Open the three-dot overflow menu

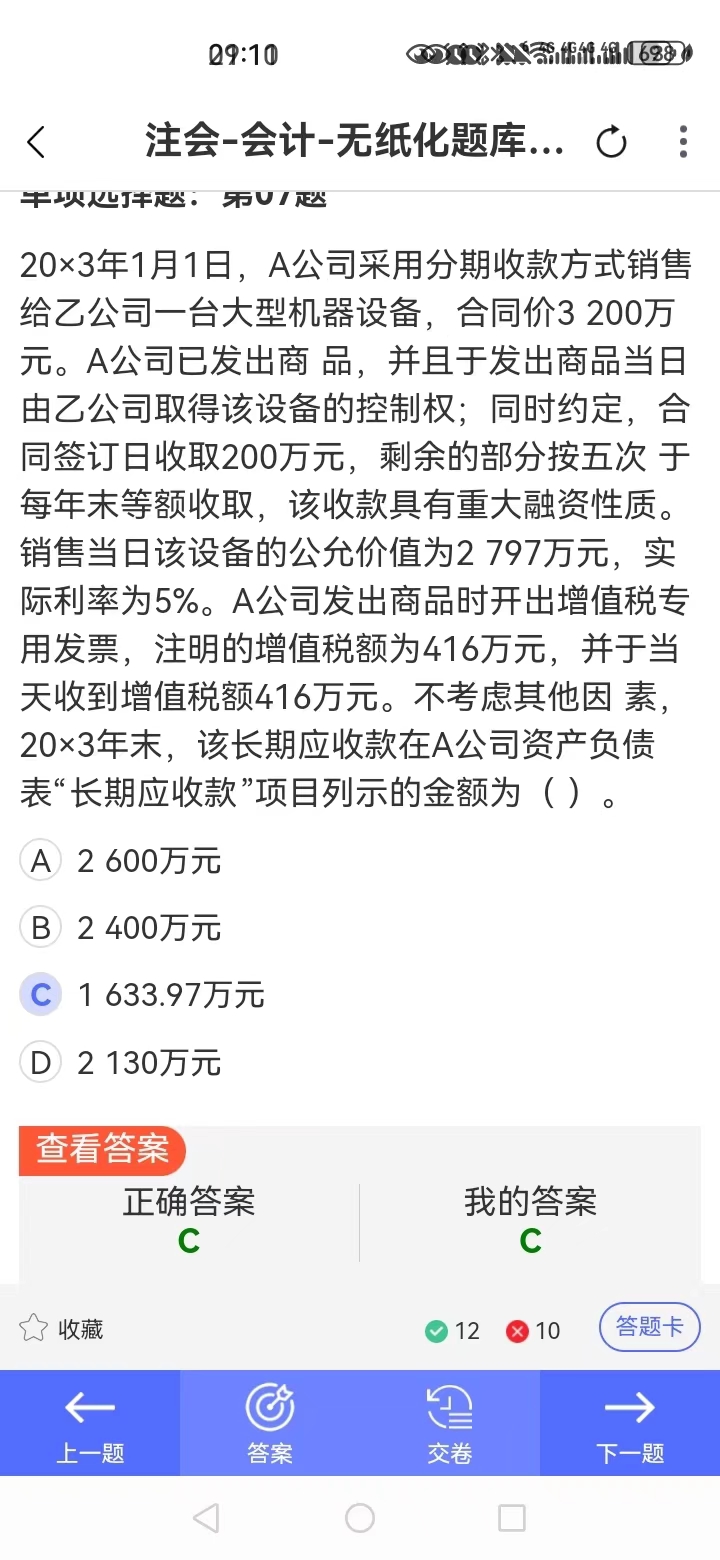click(x=684, y=142)
